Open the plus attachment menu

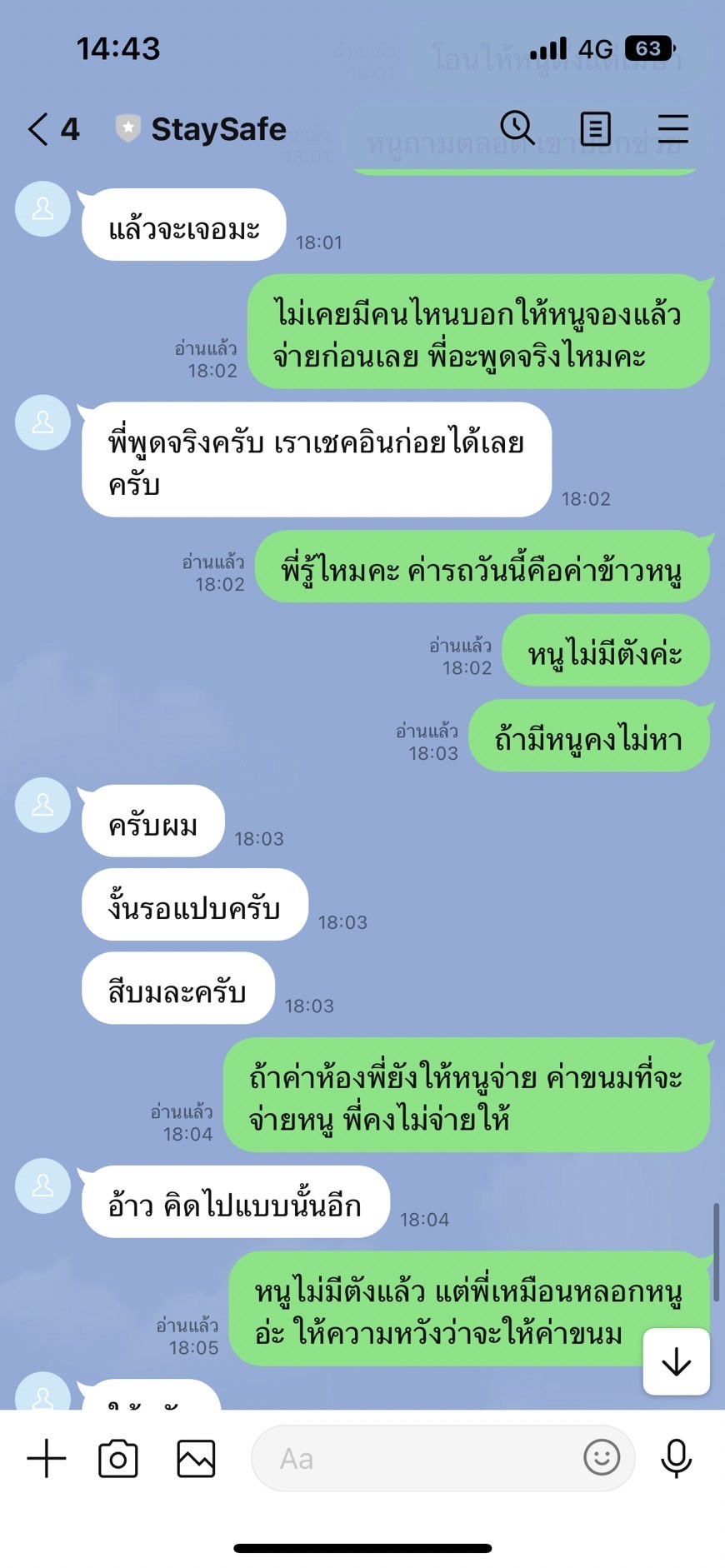point(47,1458)
